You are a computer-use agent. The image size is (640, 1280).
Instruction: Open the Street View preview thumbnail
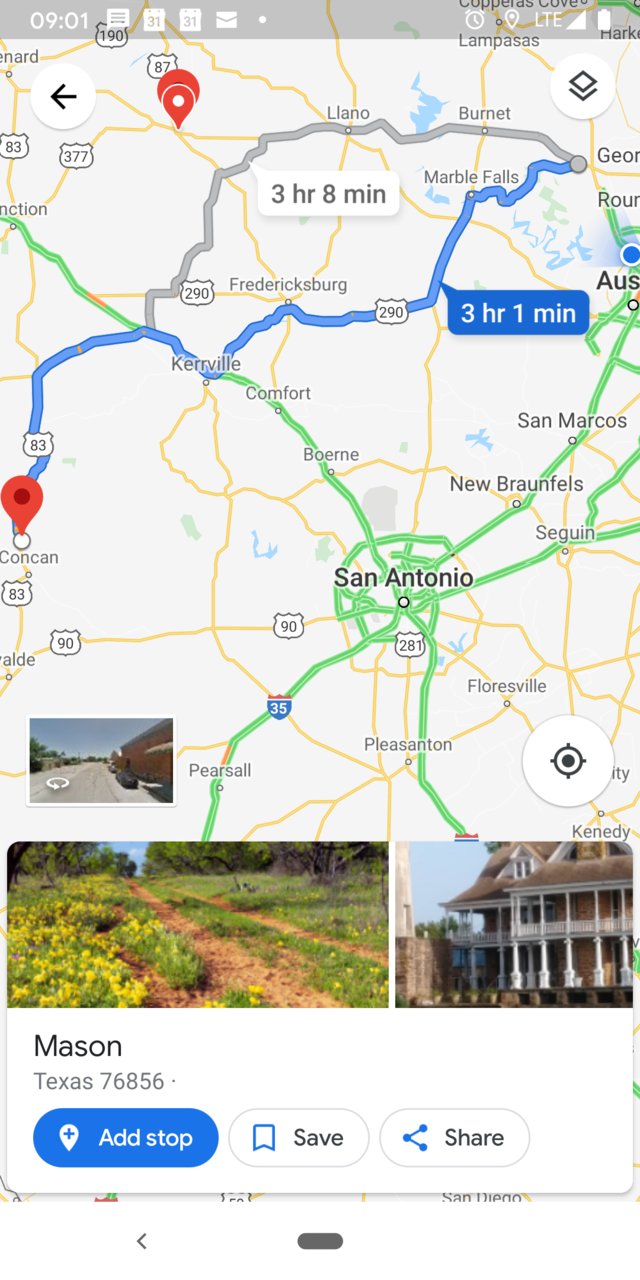click(101, 761)
